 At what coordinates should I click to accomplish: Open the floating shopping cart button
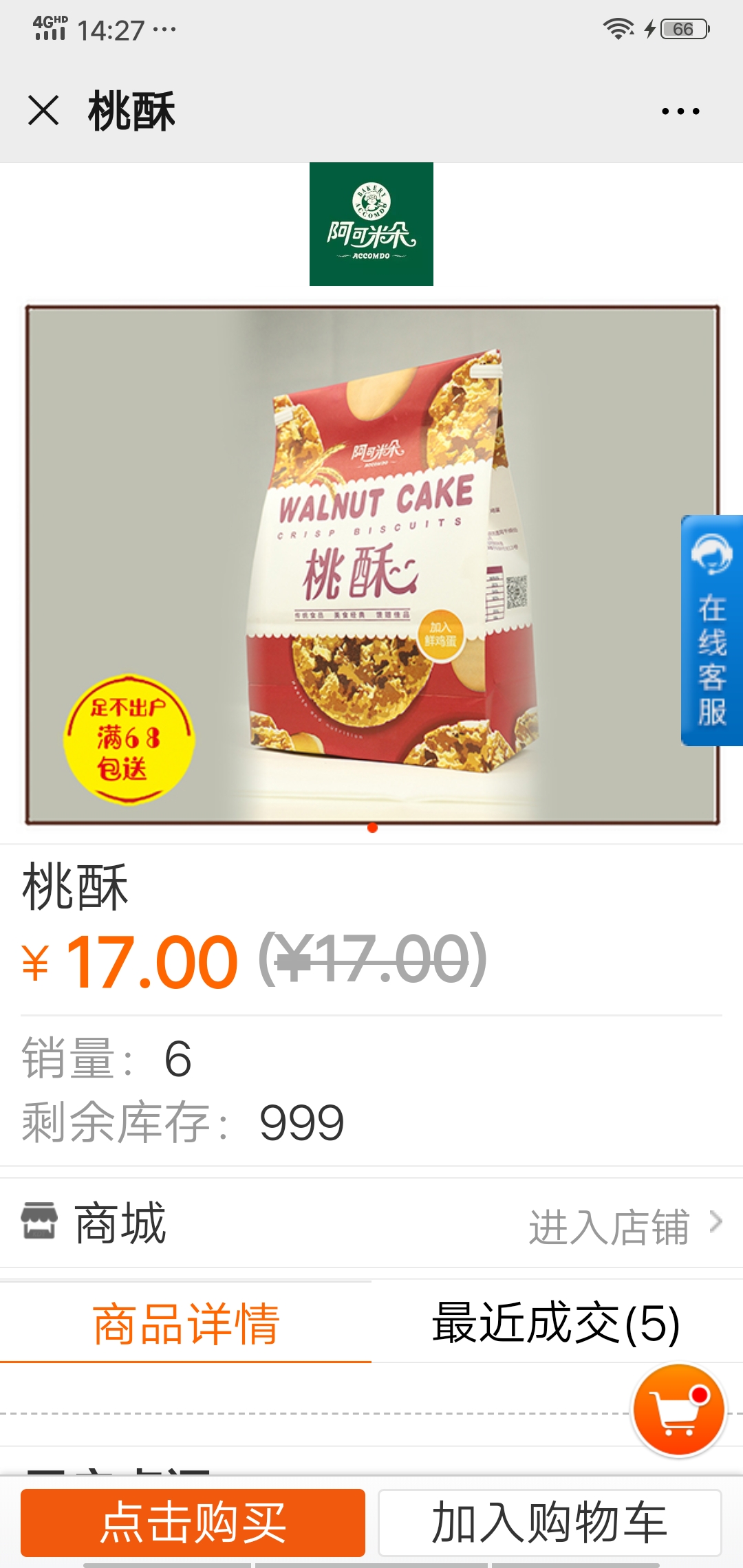tap(679, 1411)
